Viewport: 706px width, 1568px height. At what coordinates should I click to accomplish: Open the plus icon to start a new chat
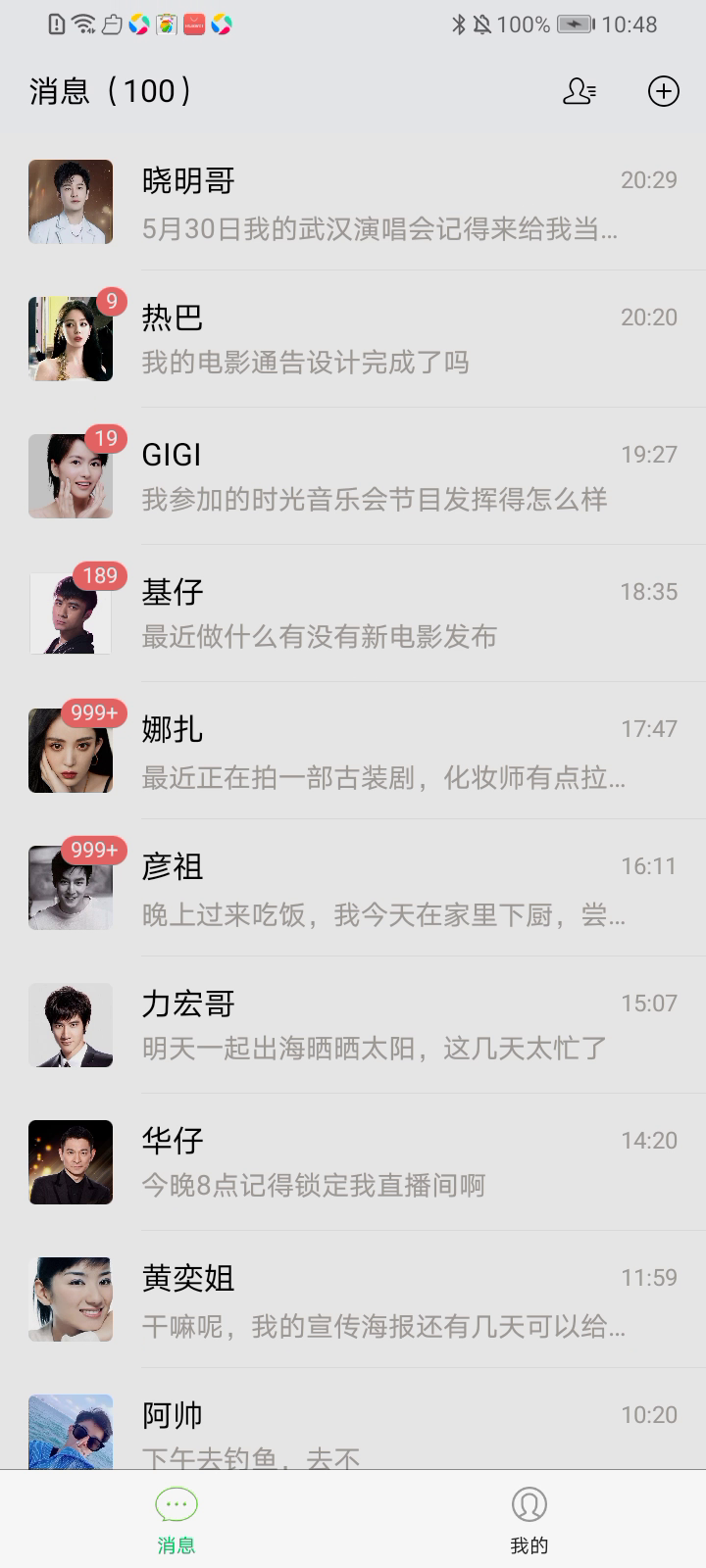point(664,91)
